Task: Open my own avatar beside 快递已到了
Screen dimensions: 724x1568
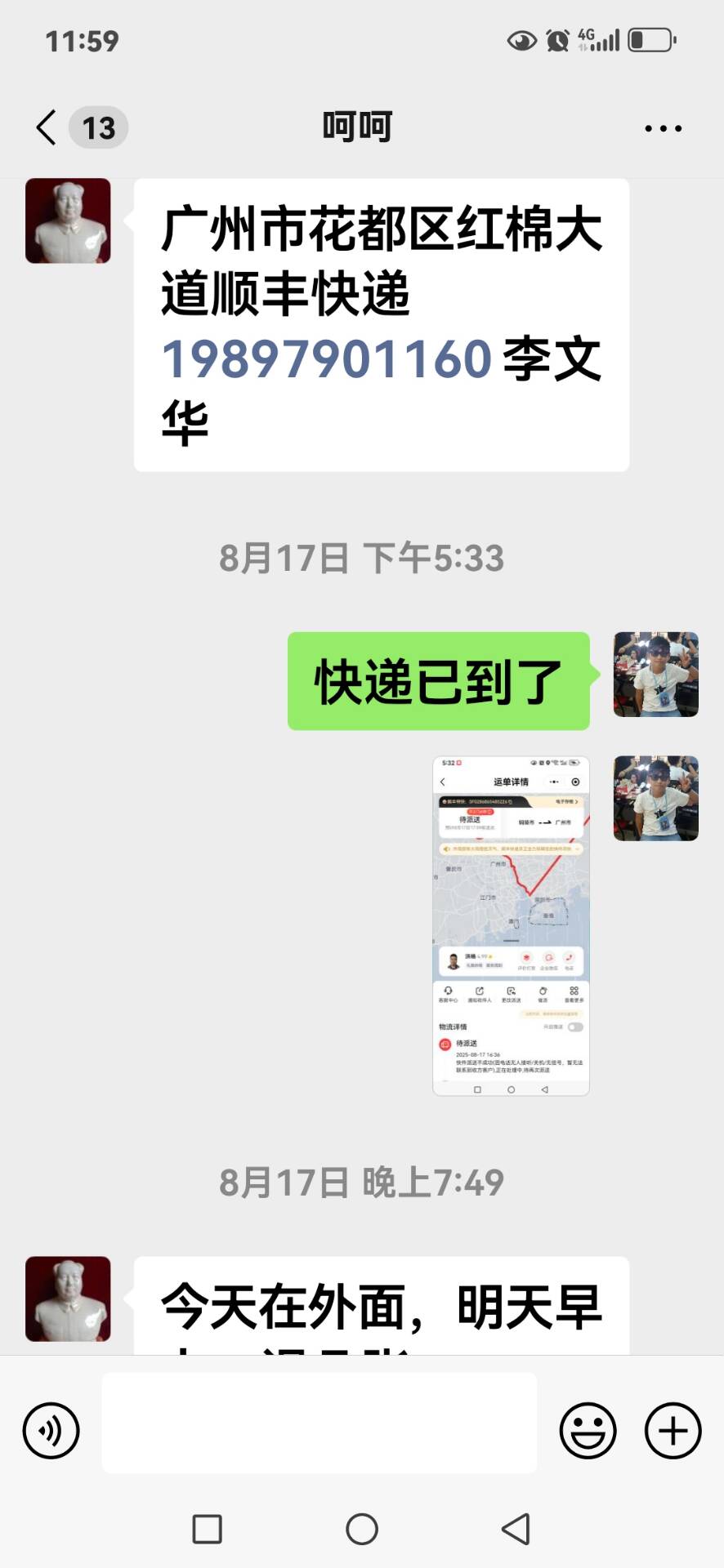Action: 656,674
